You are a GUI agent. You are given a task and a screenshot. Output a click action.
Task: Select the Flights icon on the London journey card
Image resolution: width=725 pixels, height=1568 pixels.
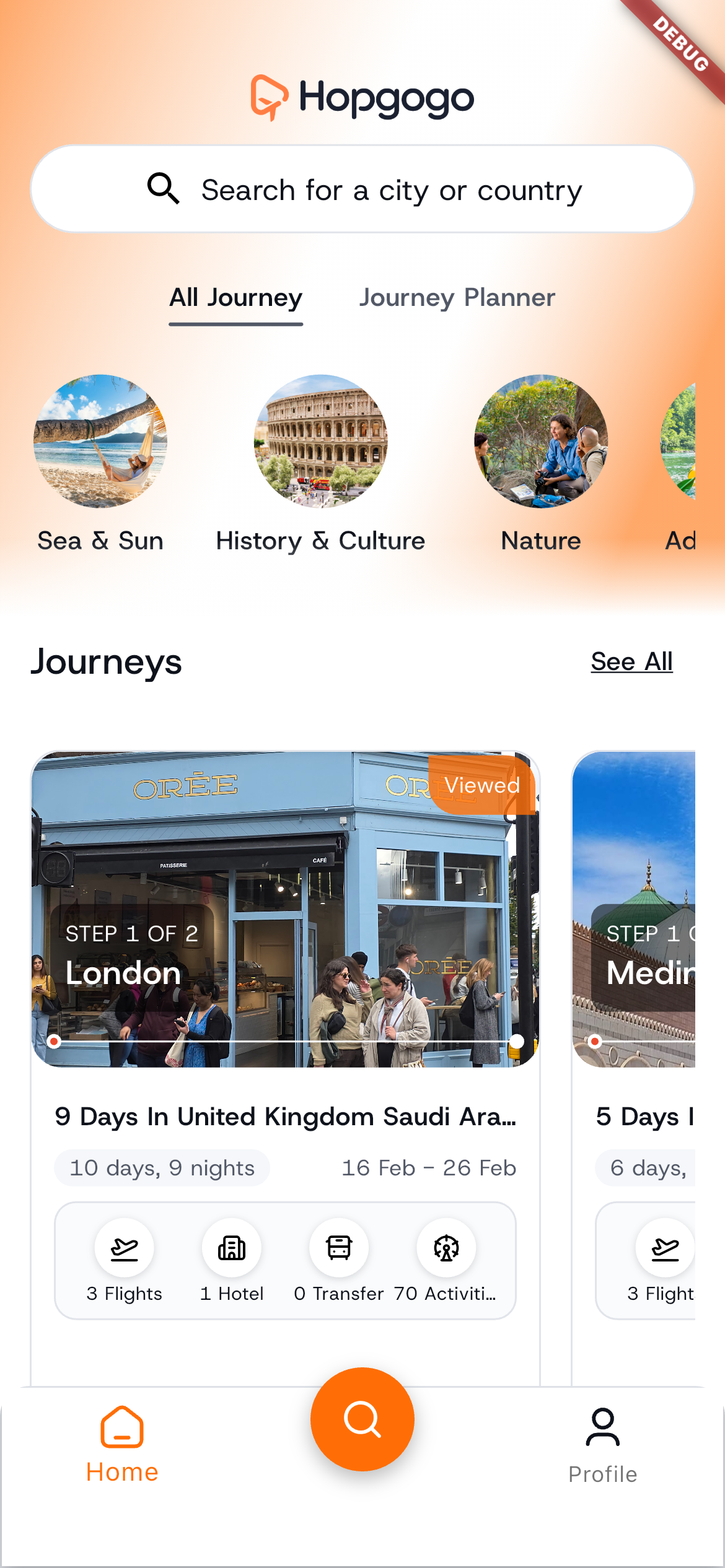coord(125,1247)
